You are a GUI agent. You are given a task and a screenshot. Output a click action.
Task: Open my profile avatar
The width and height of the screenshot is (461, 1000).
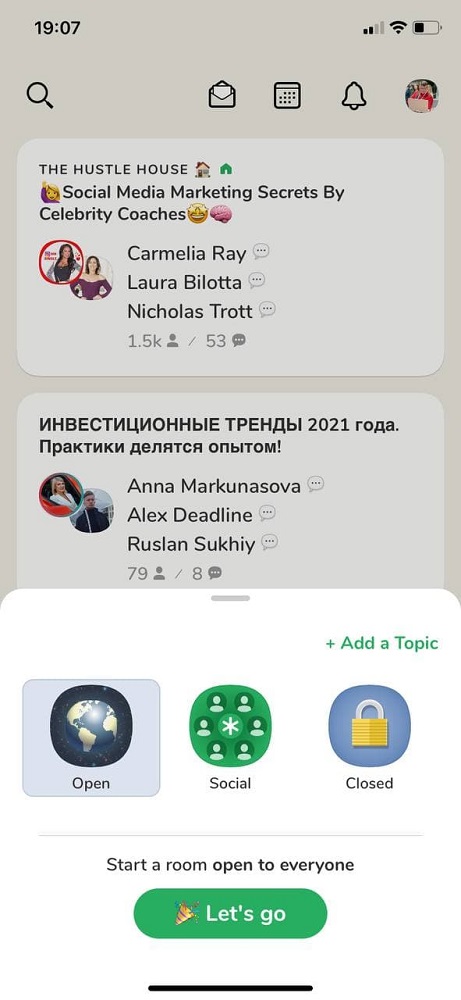(x=421, y=96)
